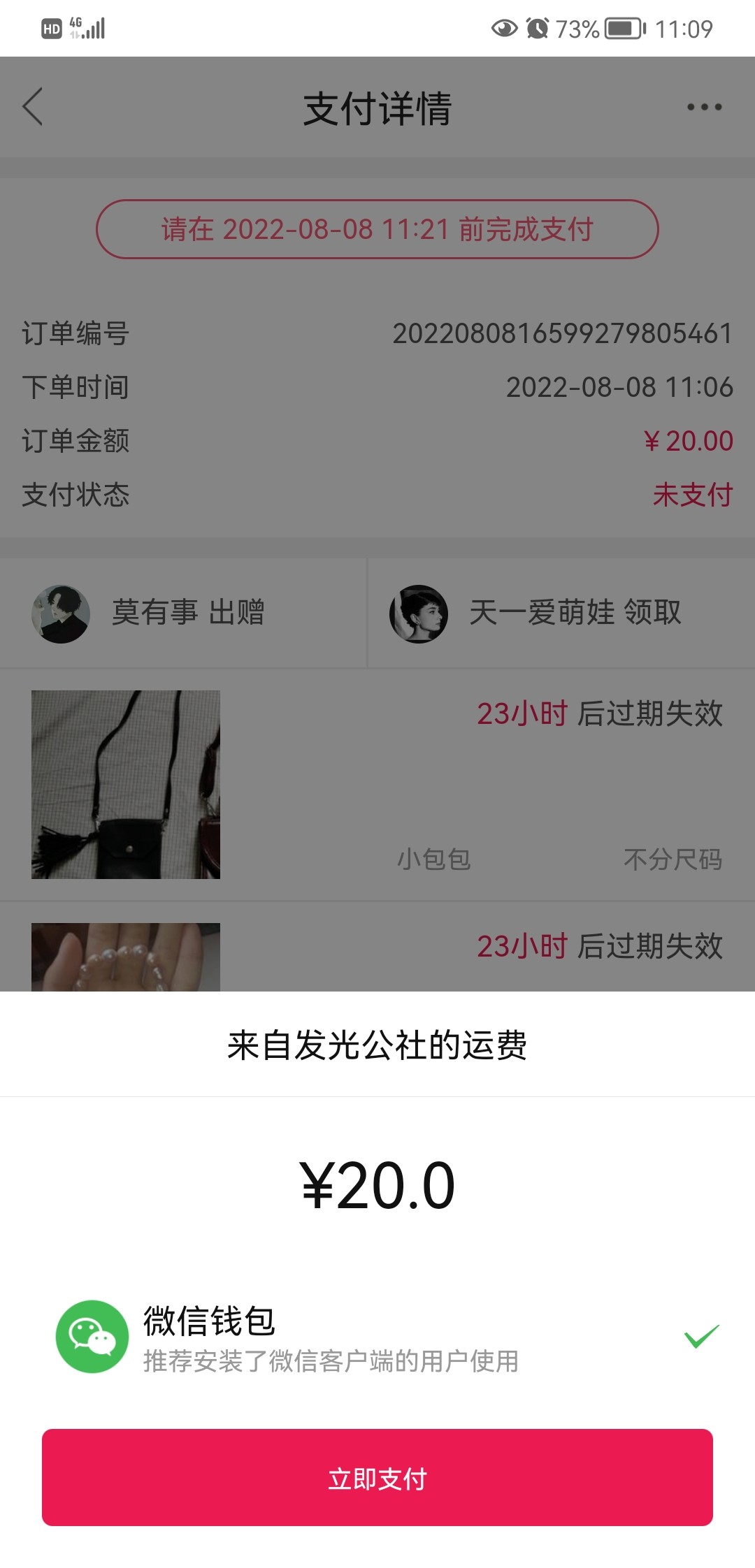
Task: Open the three-dot overflow menu
Action: pos(703,107)
